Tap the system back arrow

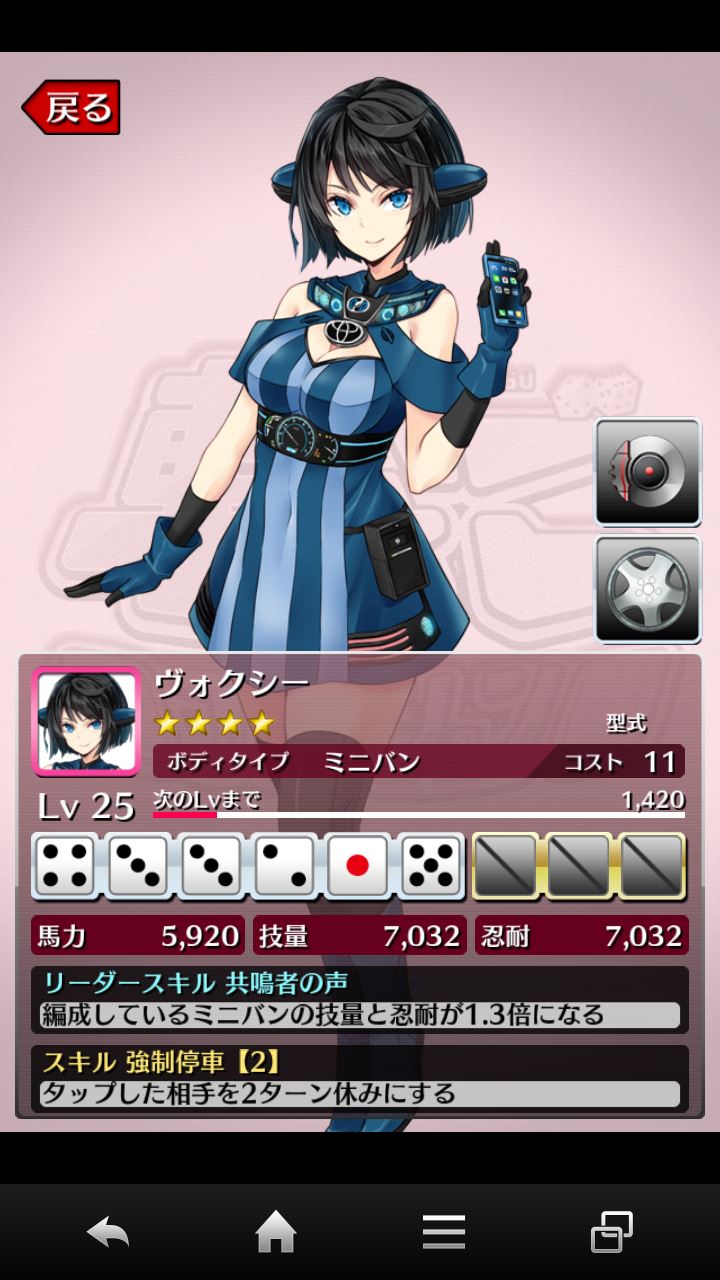click(108, 1232)
